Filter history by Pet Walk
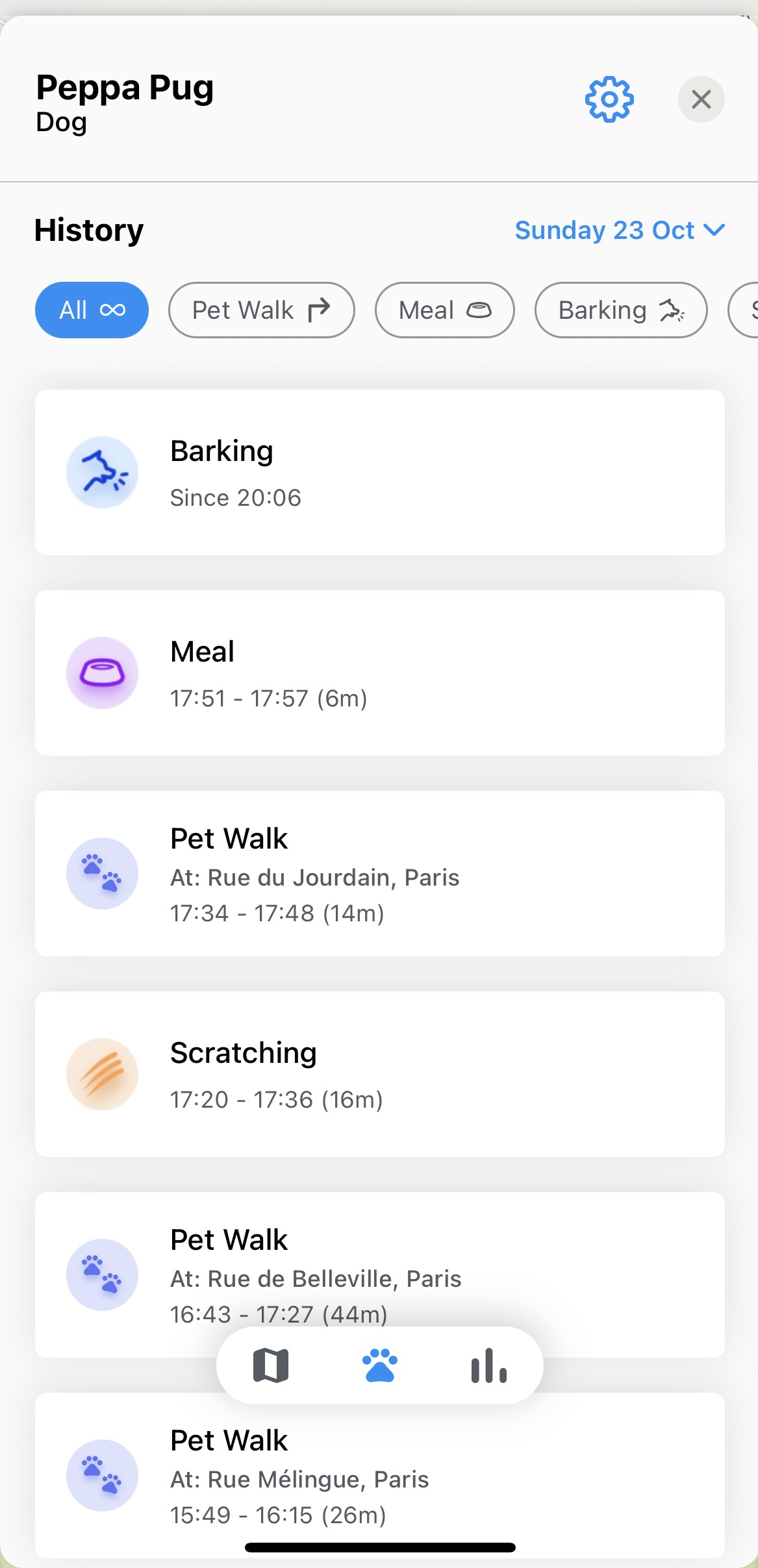Screen dimensions: 758x1568 click(x=261, y=310)
